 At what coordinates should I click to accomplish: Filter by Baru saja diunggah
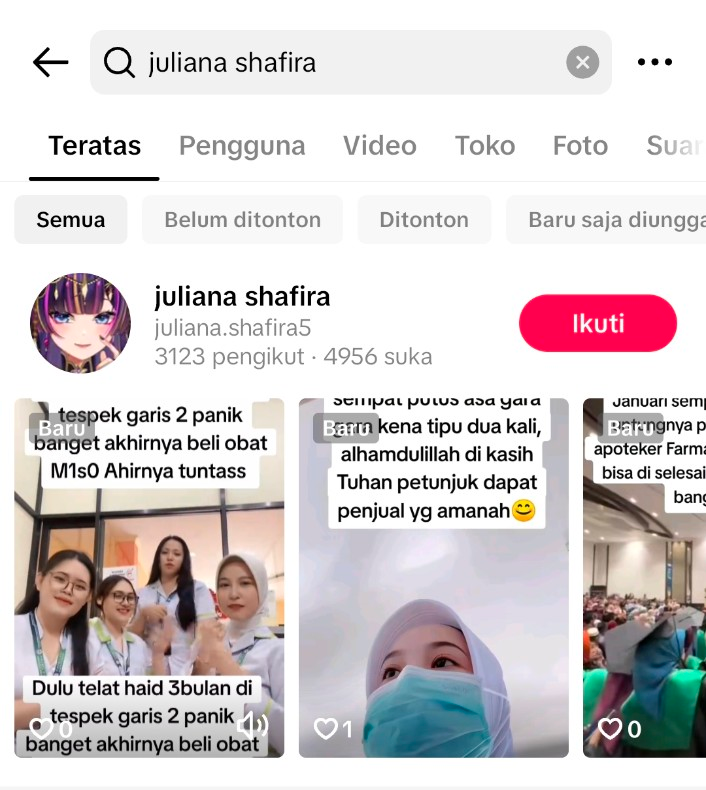tap(612, 220)
